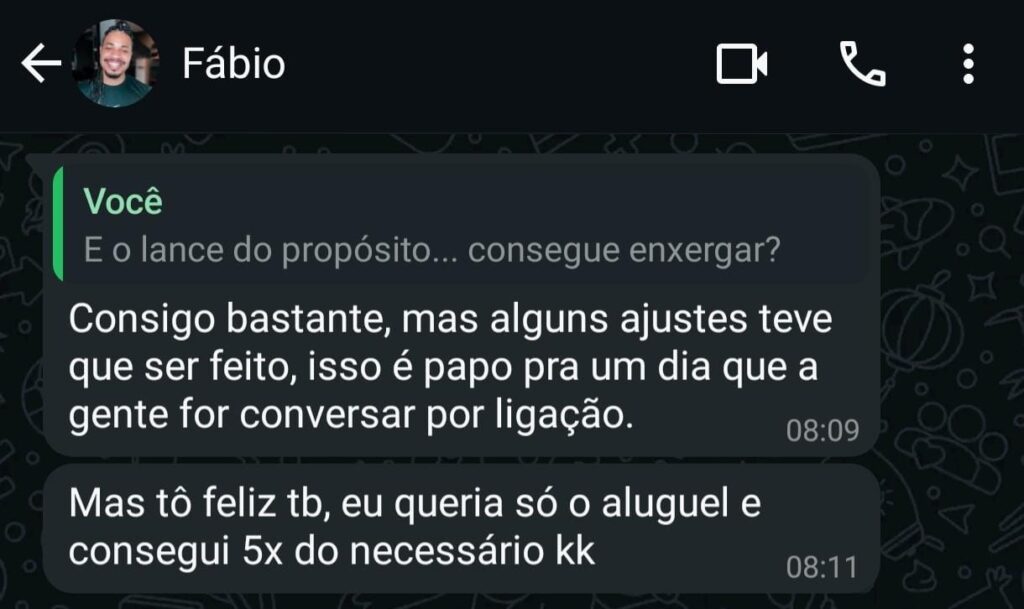The width and height of the screenshot is (1024, 609).
Task: Open the overflow menu
Action: point(967,65)
